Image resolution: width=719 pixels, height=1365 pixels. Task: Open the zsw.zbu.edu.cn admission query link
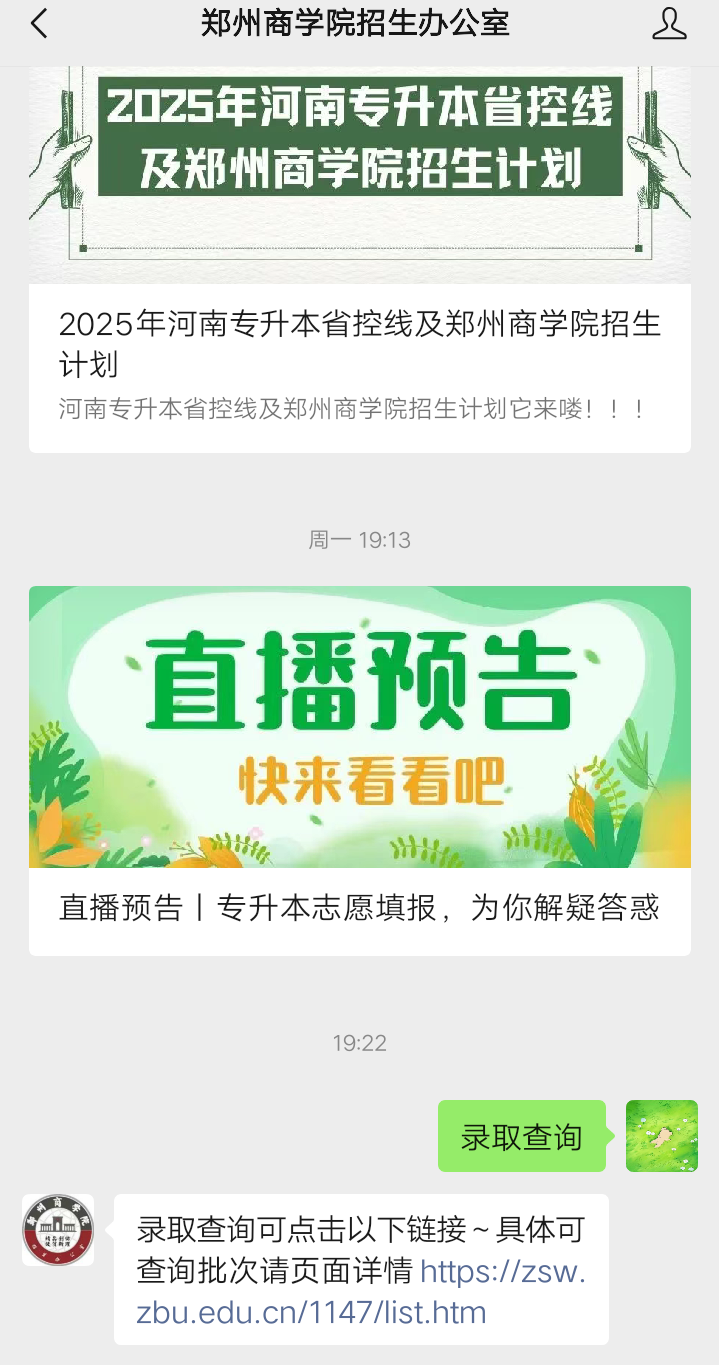pos(360,1292)
